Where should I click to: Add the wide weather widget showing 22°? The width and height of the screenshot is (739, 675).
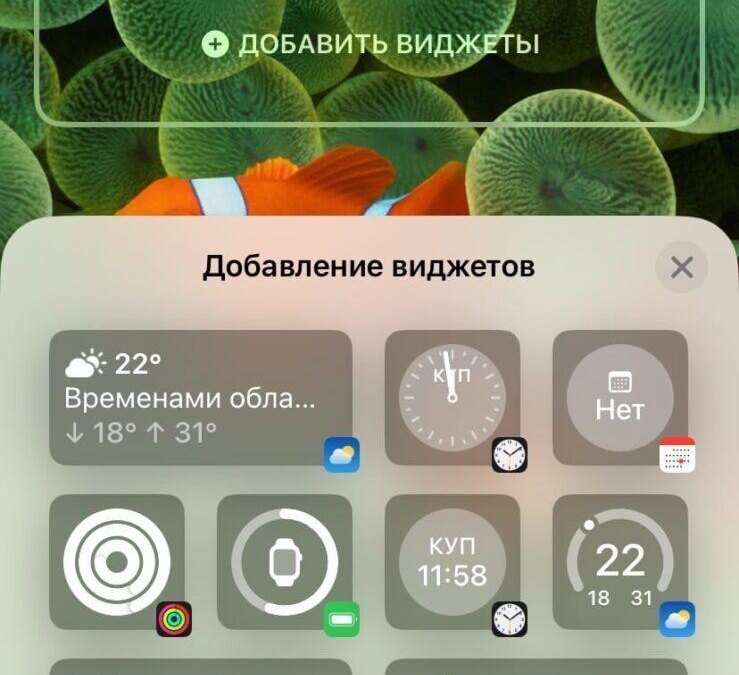click(x=200, y=398)
